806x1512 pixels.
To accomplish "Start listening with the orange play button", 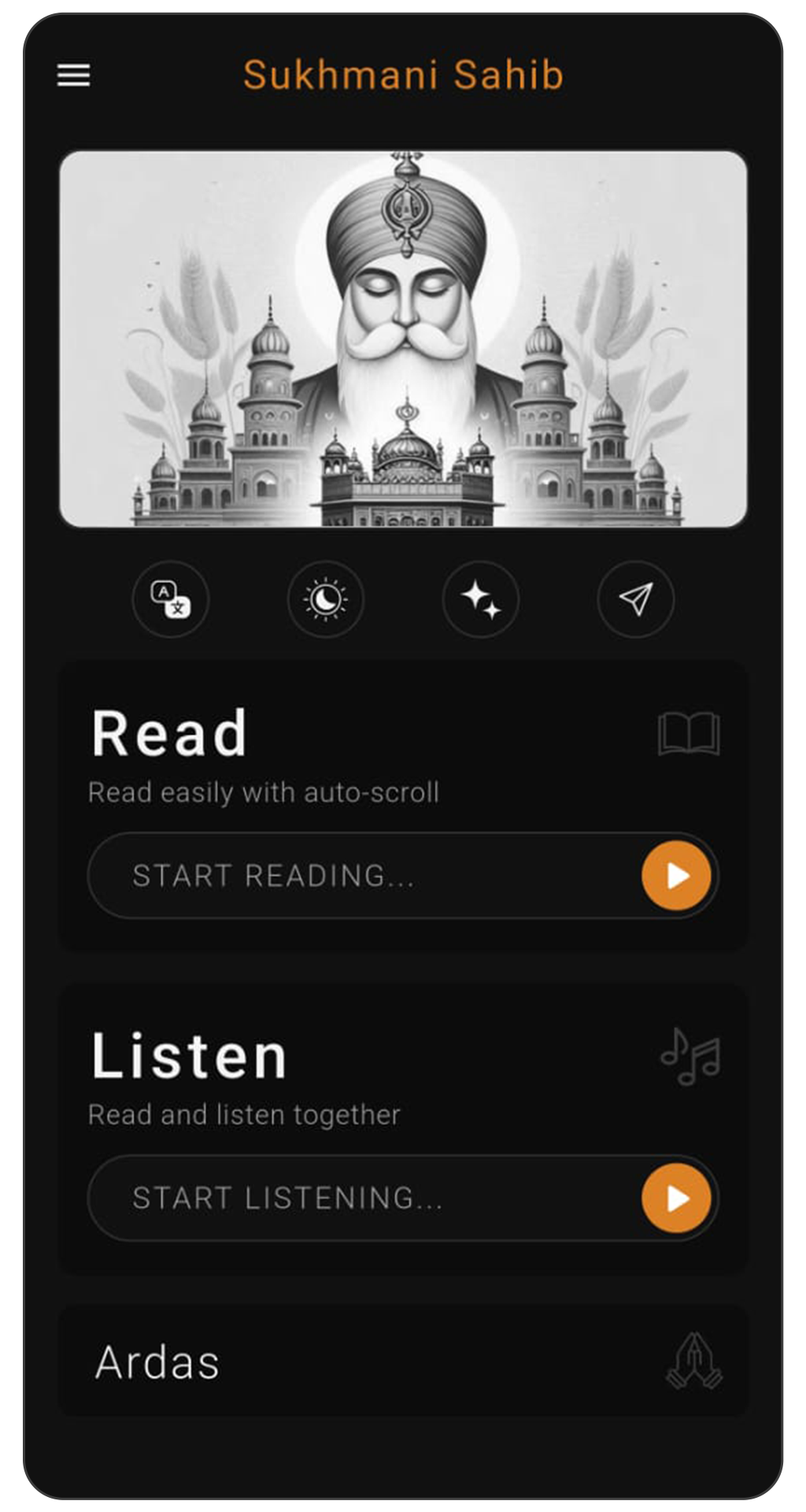I will (676, 1198).
